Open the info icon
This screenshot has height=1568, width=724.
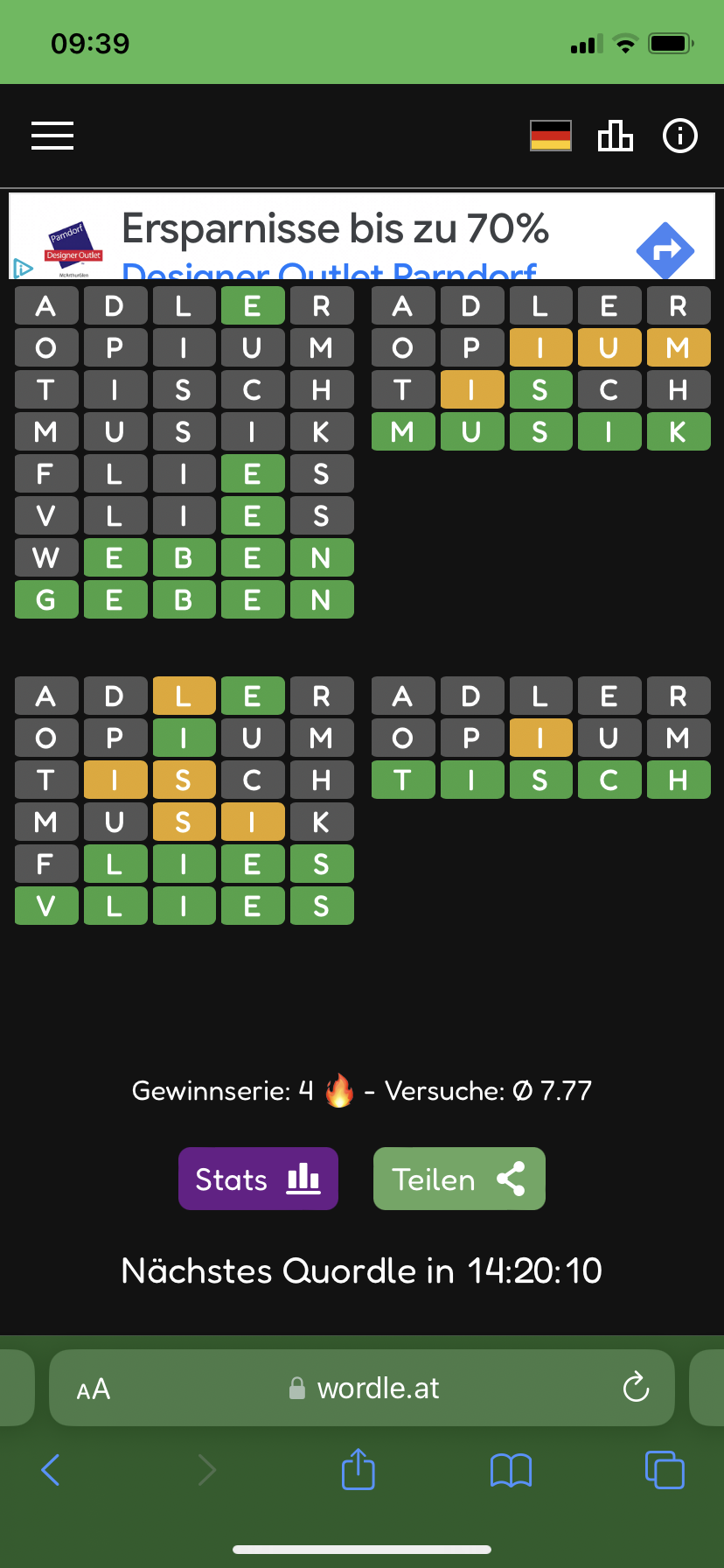coord(680,136)
